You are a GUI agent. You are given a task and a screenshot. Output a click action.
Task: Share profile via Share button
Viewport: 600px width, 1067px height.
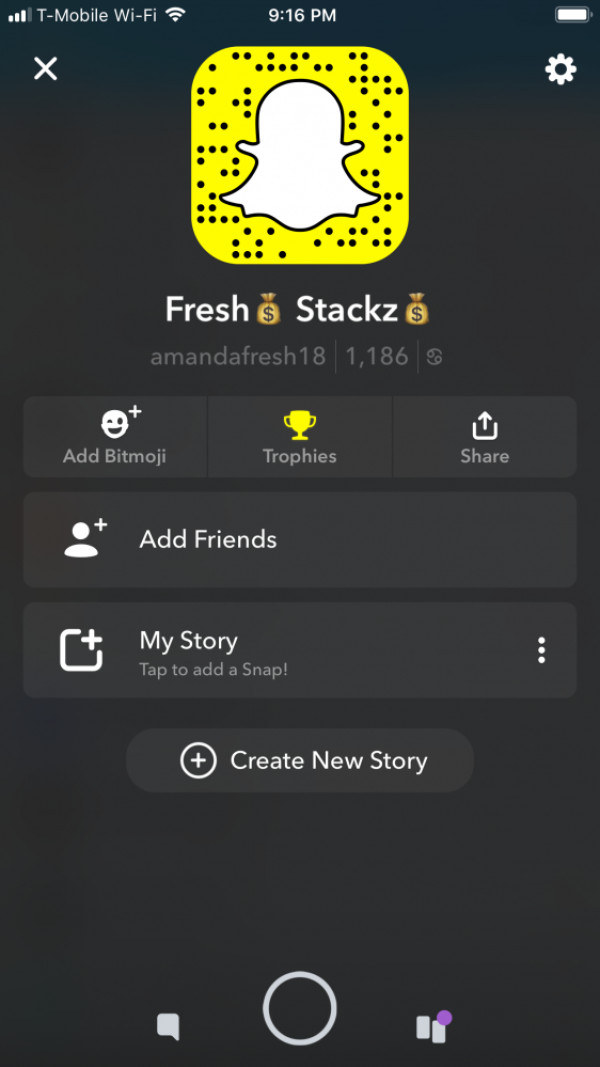coord(485,436)
